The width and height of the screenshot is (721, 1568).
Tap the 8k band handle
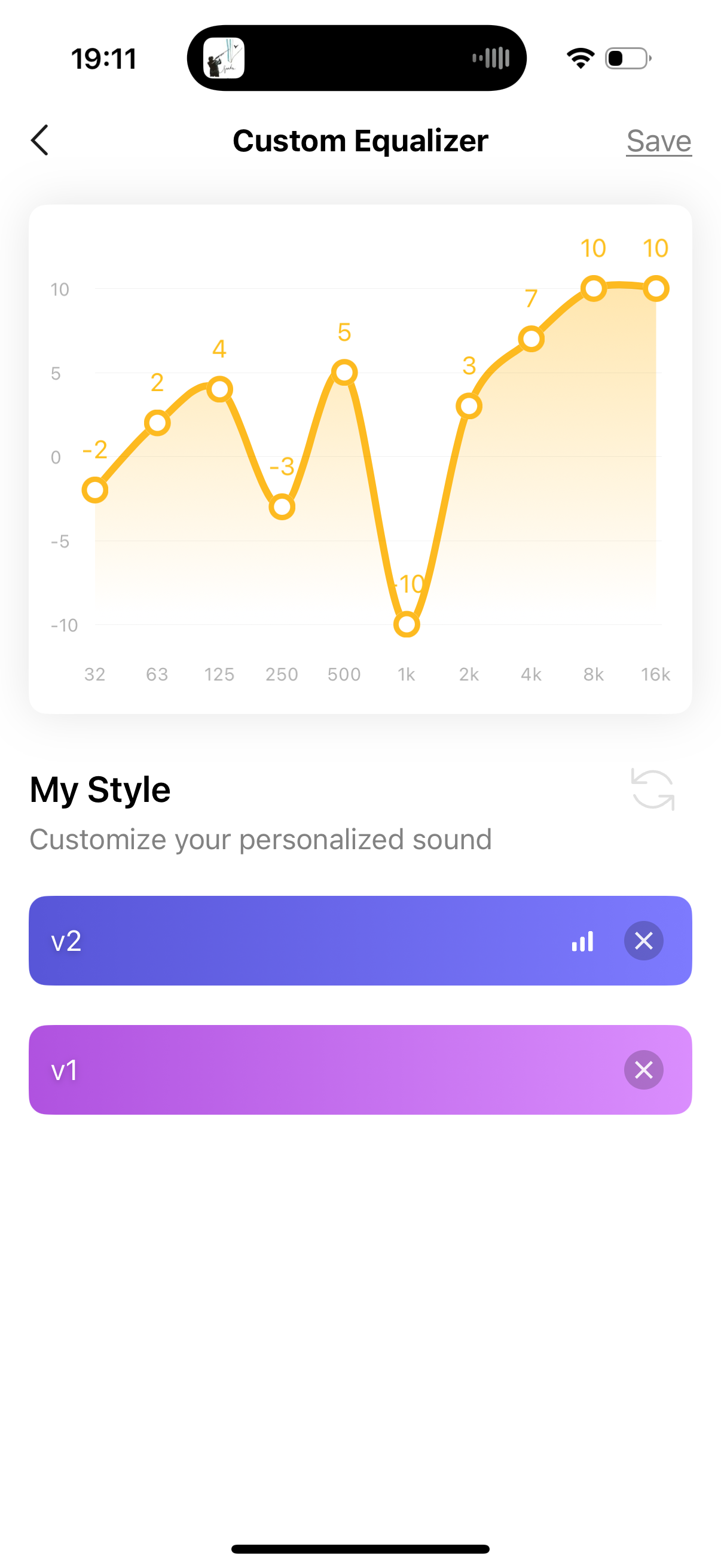593,288
